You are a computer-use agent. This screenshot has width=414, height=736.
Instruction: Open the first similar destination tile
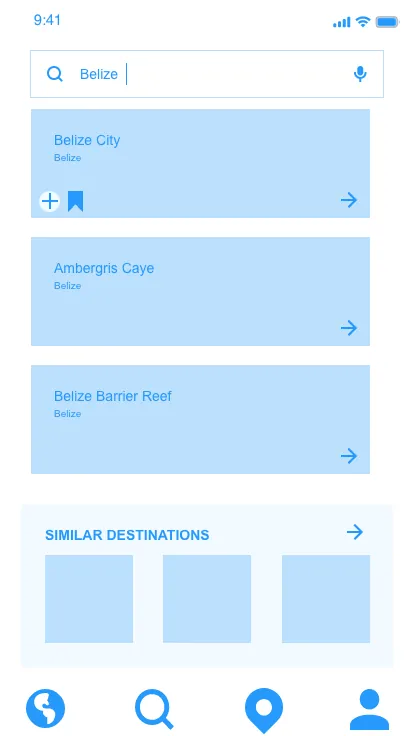tap(89, 599)
